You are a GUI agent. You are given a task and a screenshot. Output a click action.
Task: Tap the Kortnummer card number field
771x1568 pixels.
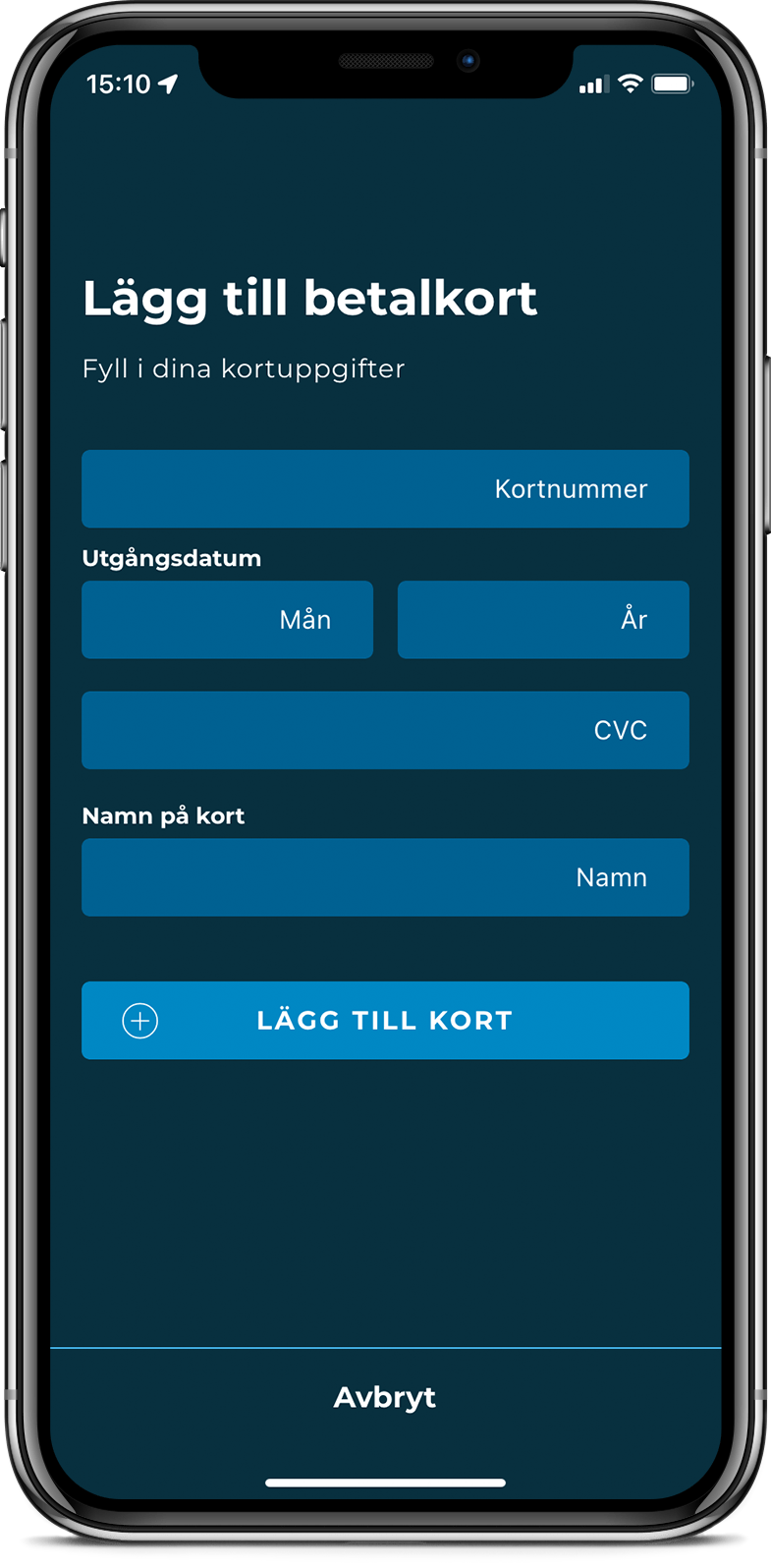tap(385, 488)
